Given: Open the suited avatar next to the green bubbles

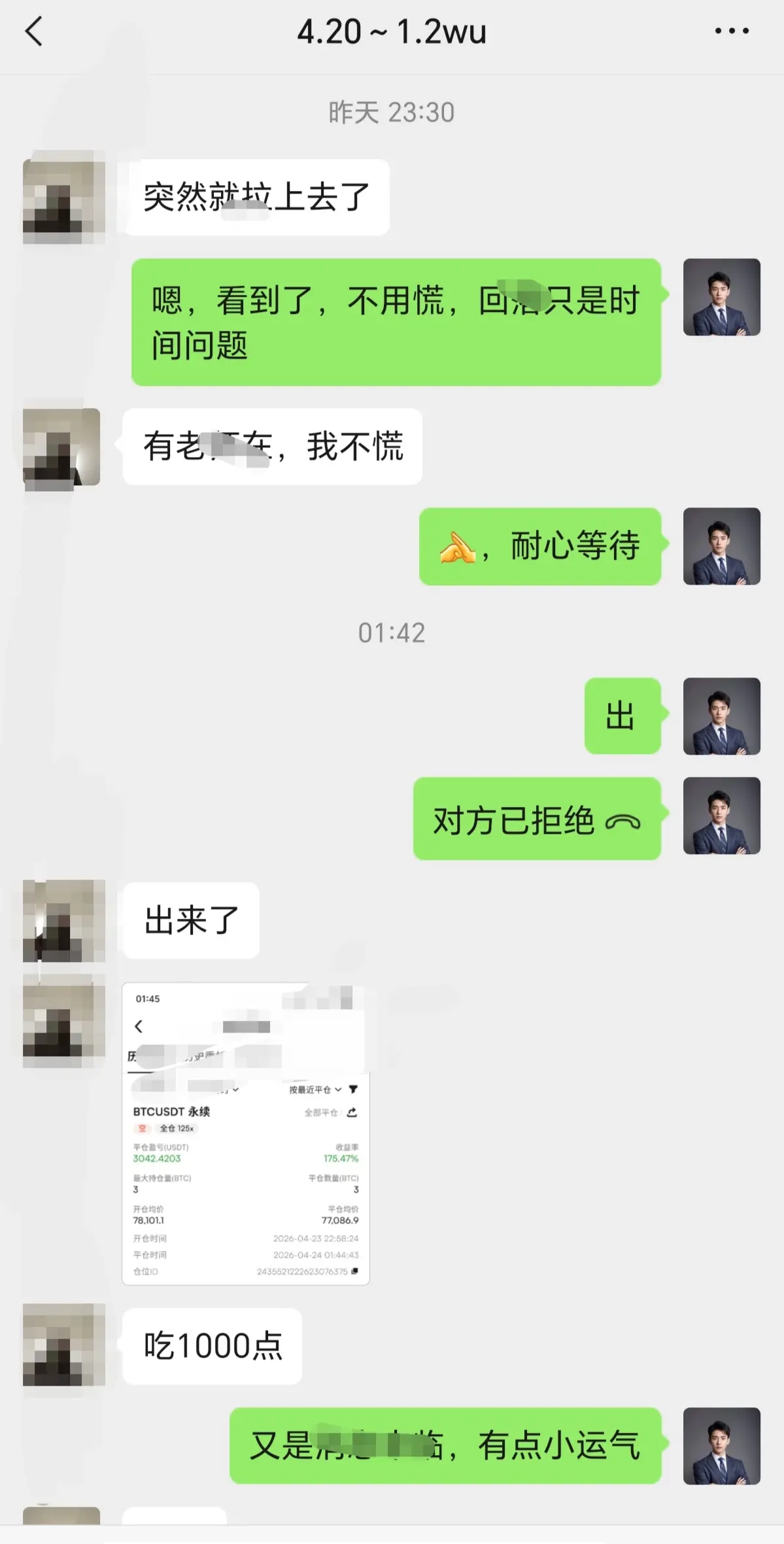Looking at the screenshot, I should pos(722,297).
